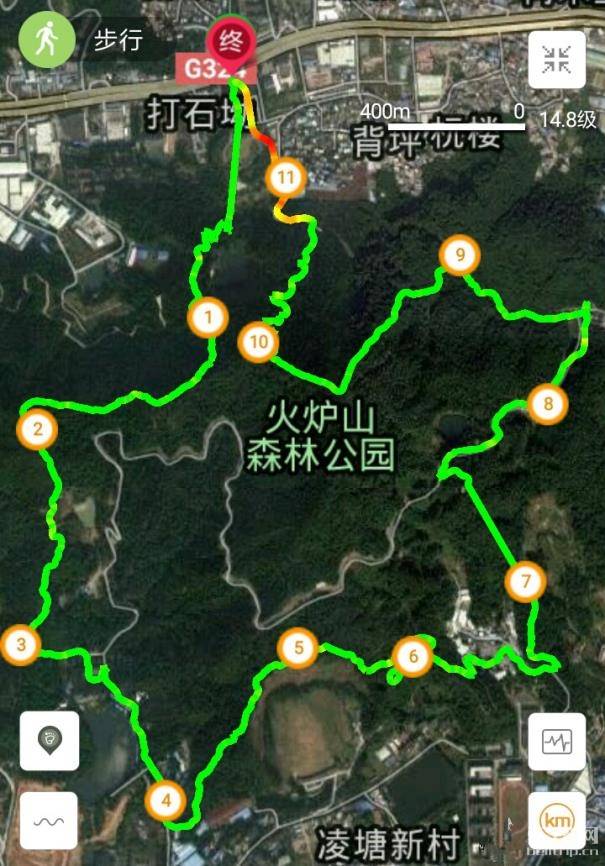Viewport: 605px width, 866px height.
Task: Open the elevation chart button
Action: [x=556, y=742]
